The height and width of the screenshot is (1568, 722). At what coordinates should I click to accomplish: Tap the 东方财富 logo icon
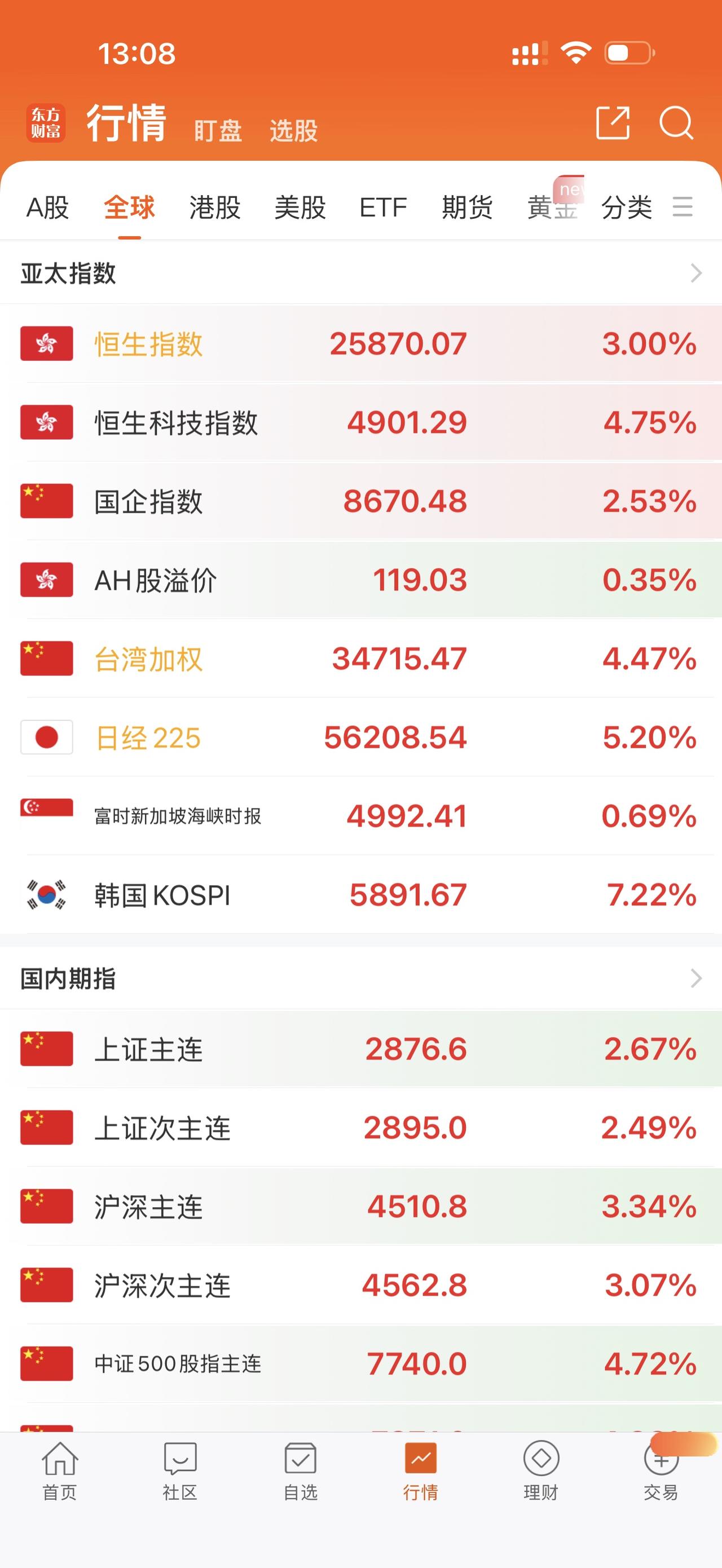coord(47,123)
